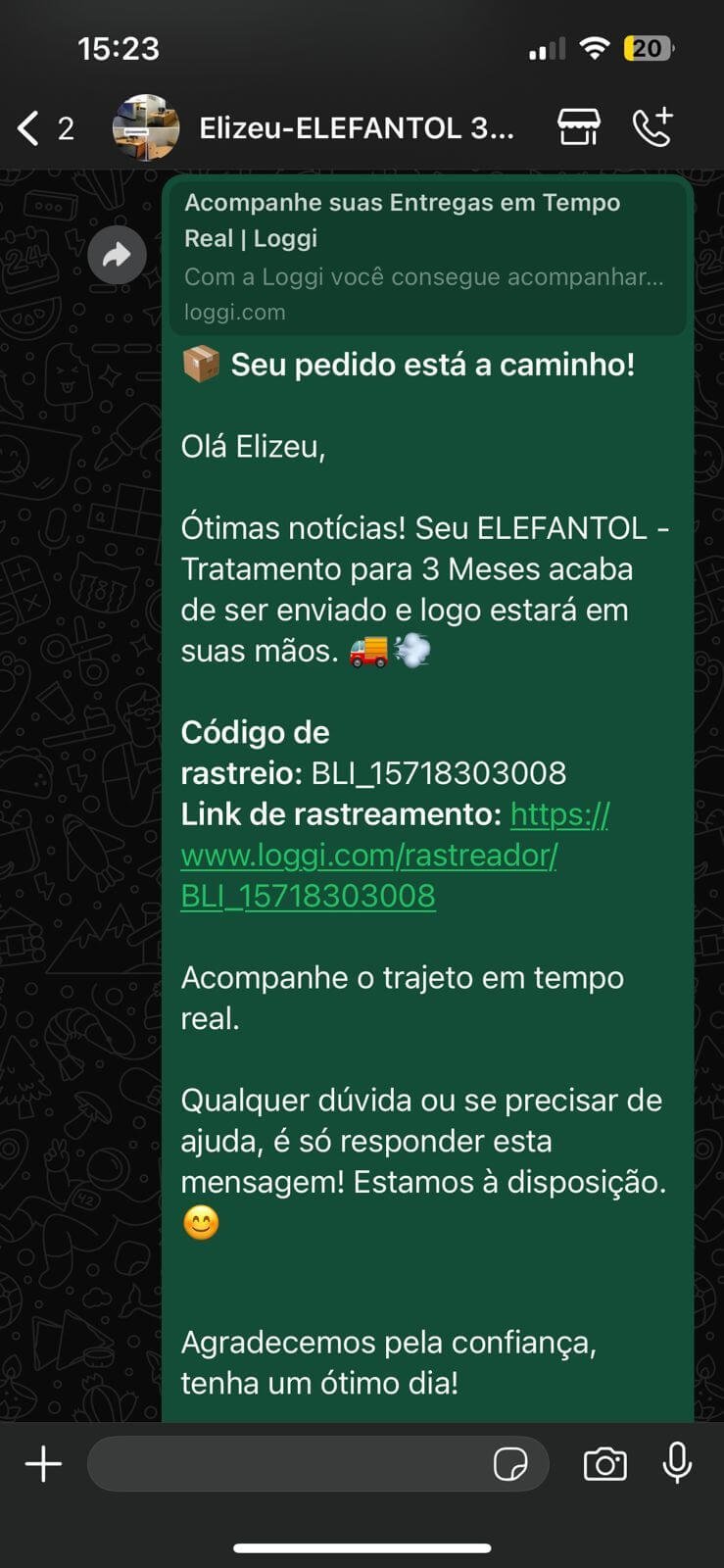Launch the camera from the chat bar
Image resolution: width=724 pixels, height=1568 pixels.
click(x=604, y=1464)
